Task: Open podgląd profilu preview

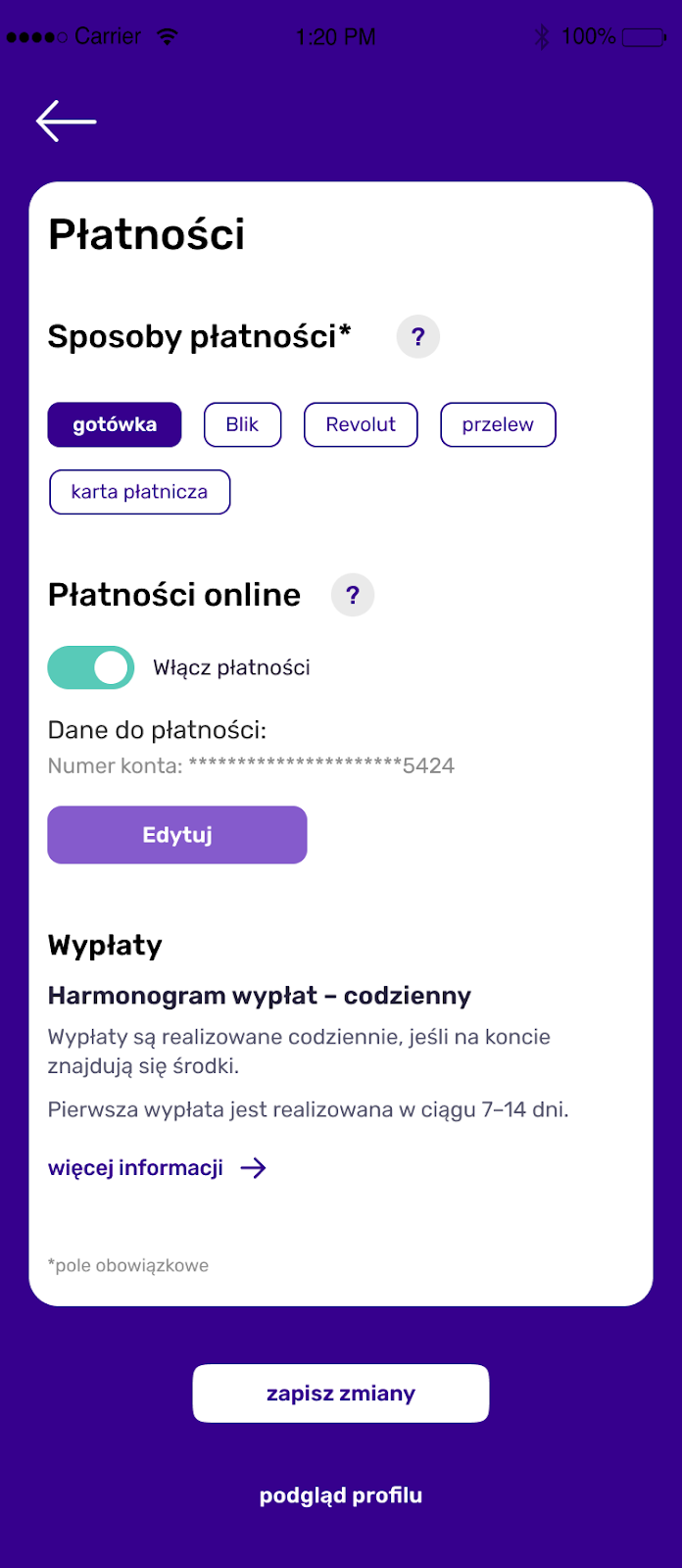Action: 341,1495
